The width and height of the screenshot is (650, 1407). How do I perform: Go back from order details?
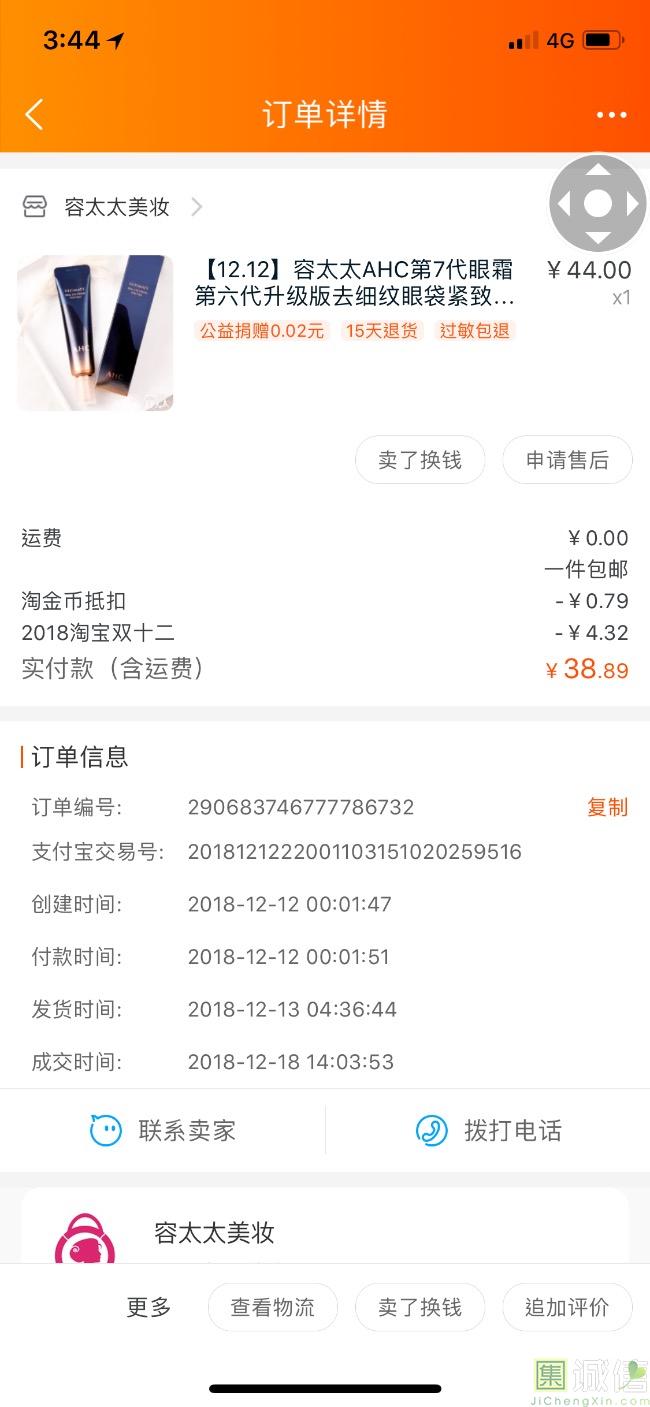(34, 114)
